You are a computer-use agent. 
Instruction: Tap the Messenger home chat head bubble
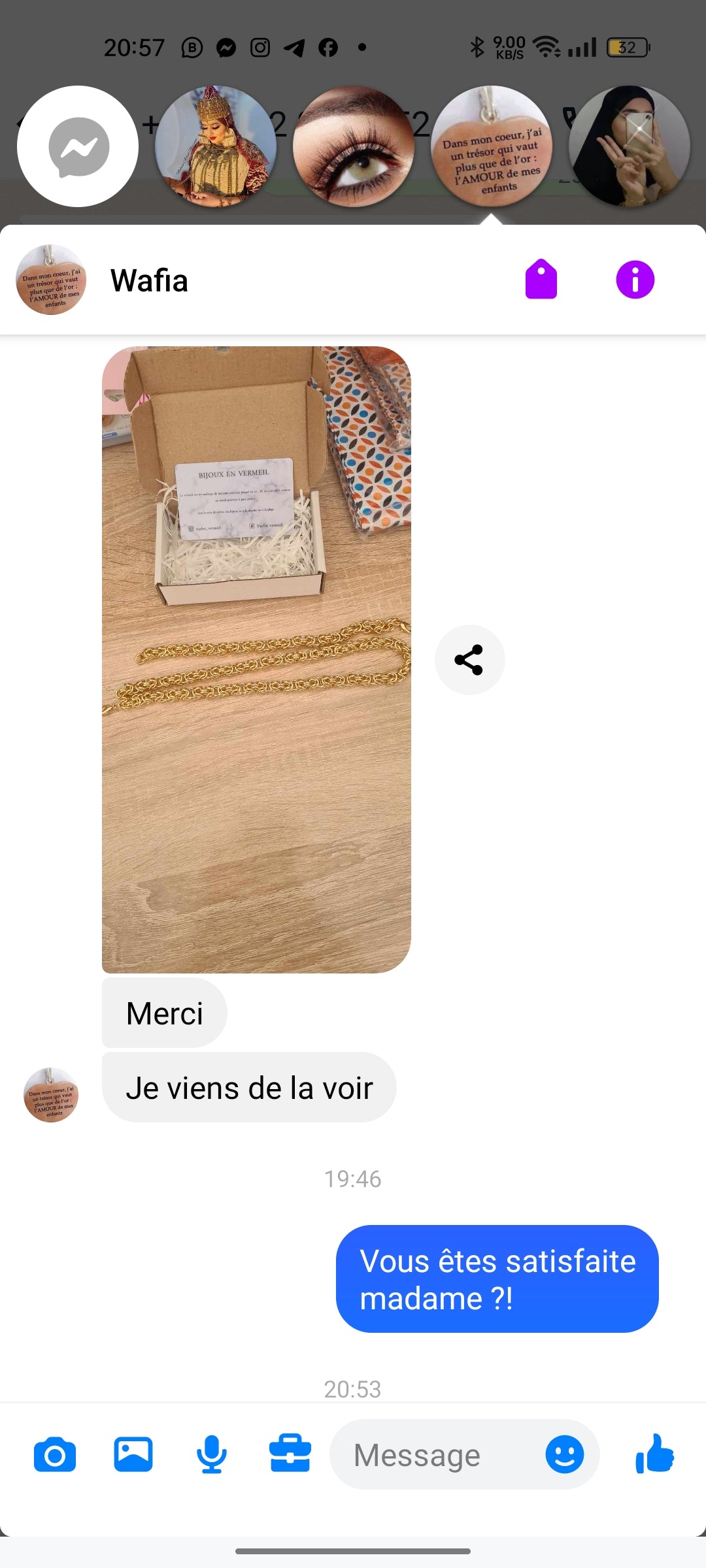pyautogui.click(x=78, y=147)
